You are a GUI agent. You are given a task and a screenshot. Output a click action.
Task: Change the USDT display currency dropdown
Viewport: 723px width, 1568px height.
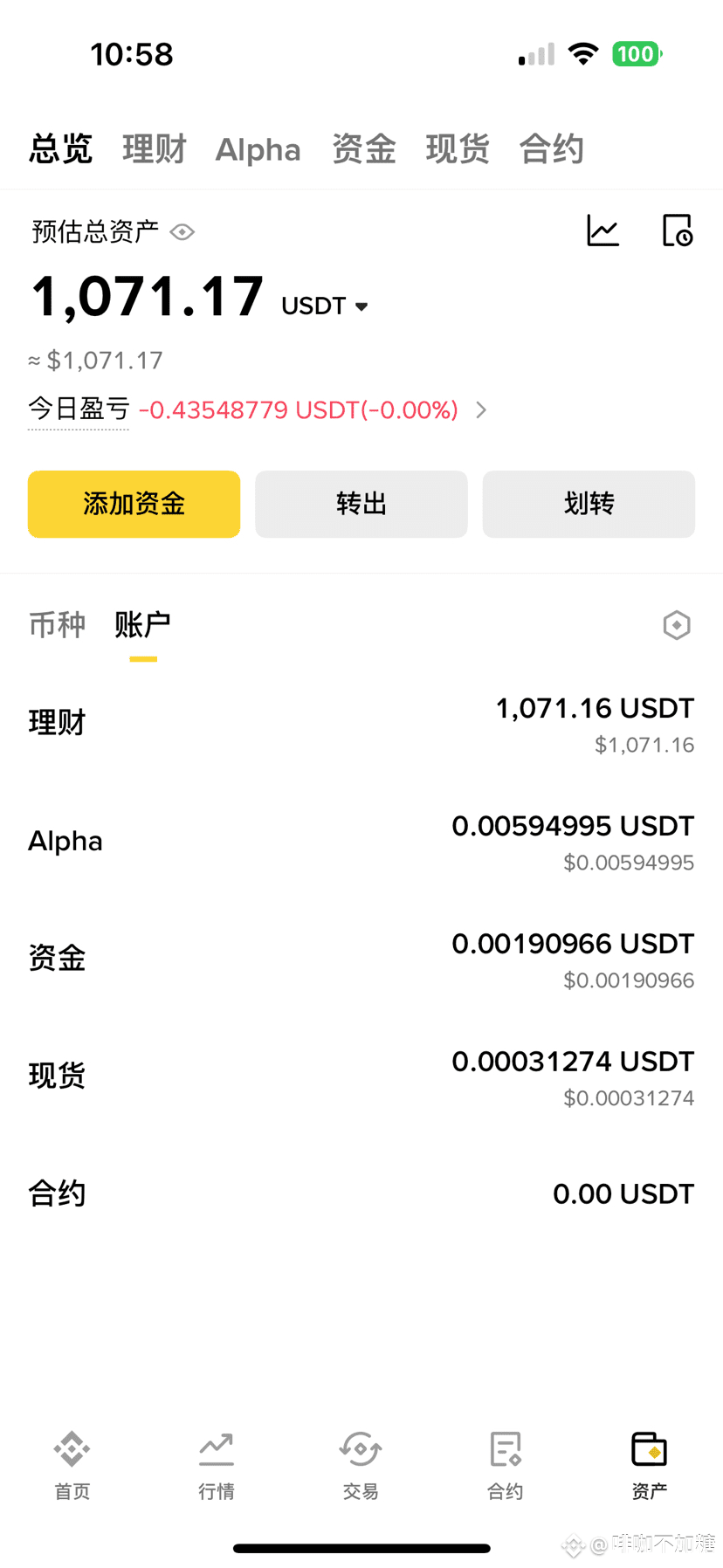pyautogui.click(x=325, y=306)
